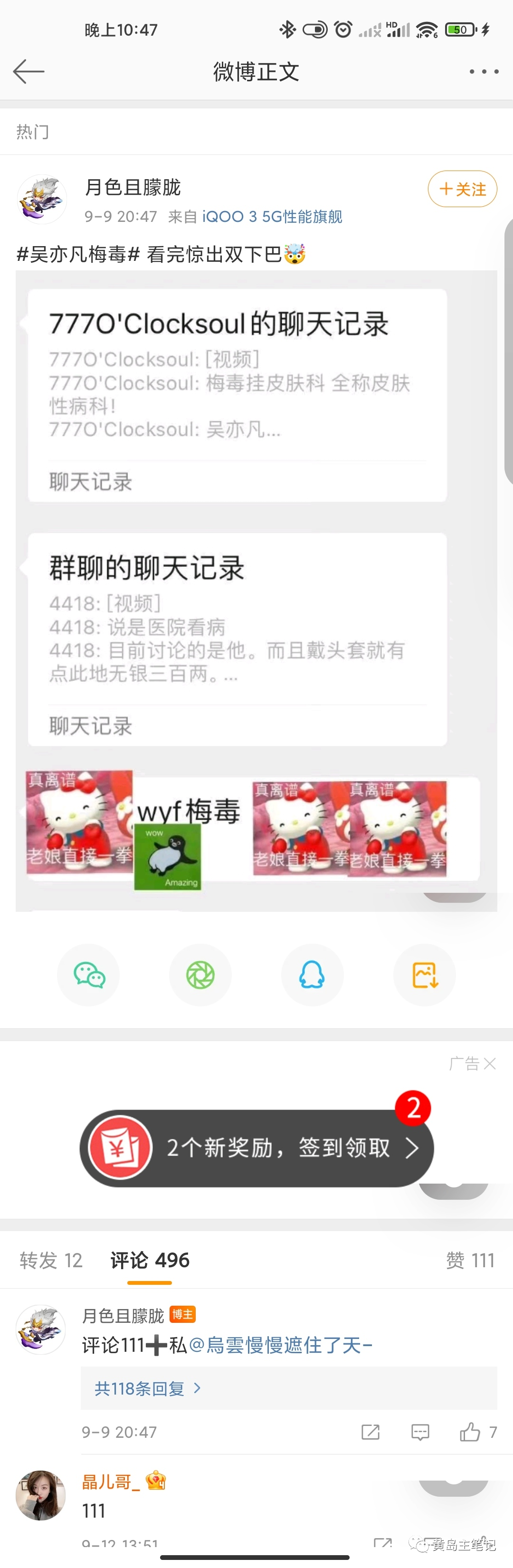The height and width of the screenshot is (1568, 513).
Task: Close the 广告 ad banner
Action: [x=490, y=1063]
